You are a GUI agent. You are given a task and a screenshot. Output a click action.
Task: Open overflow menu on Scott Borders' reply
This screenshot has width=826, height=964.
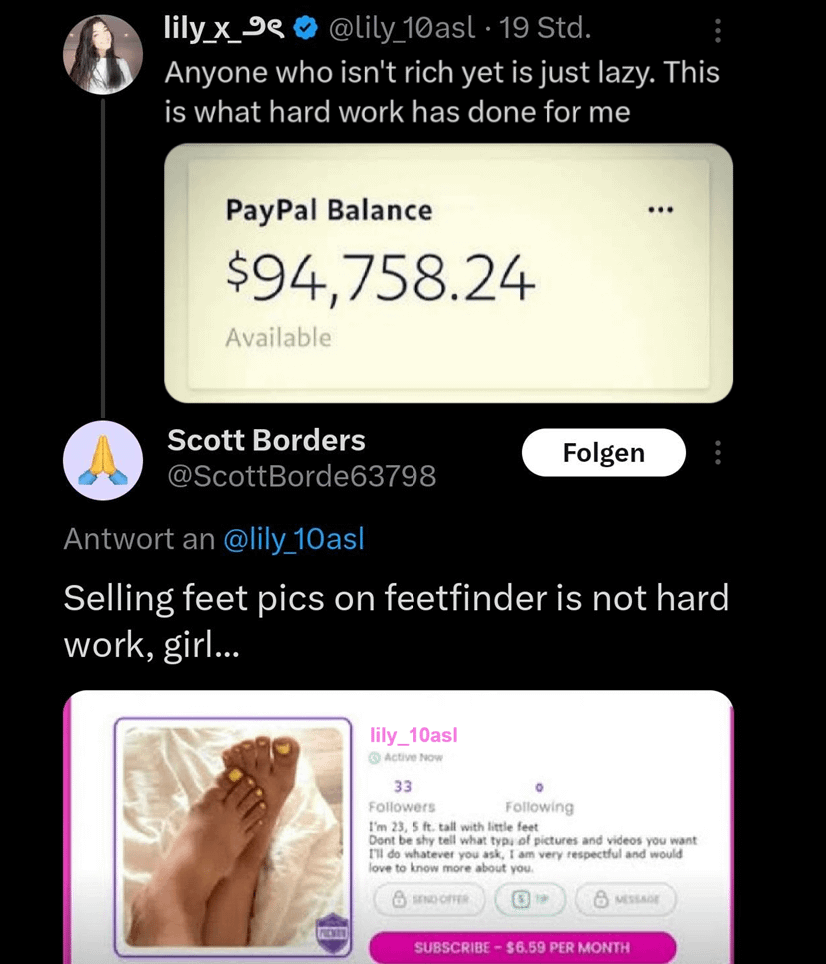tap(716, 453)
